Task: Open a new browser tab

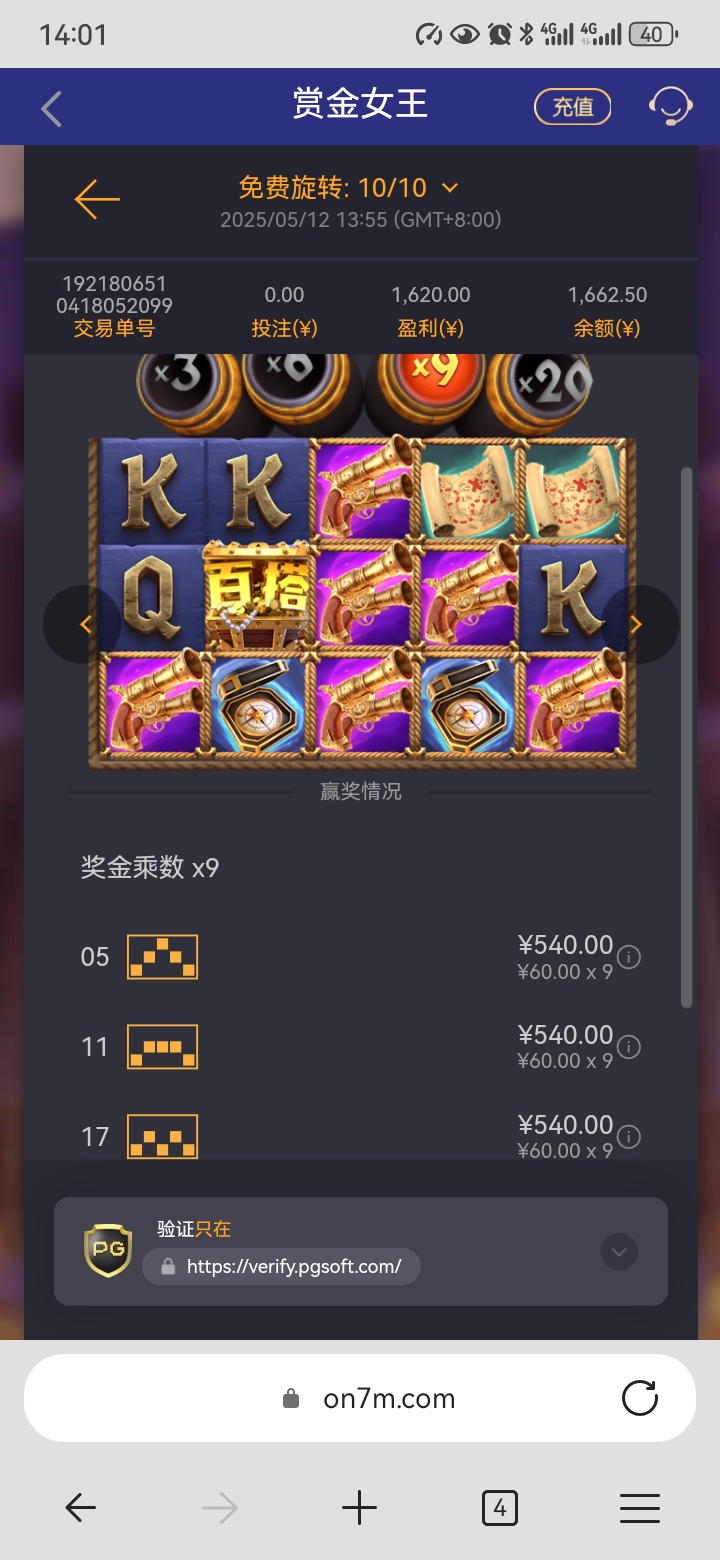Action: [359, 1507]
